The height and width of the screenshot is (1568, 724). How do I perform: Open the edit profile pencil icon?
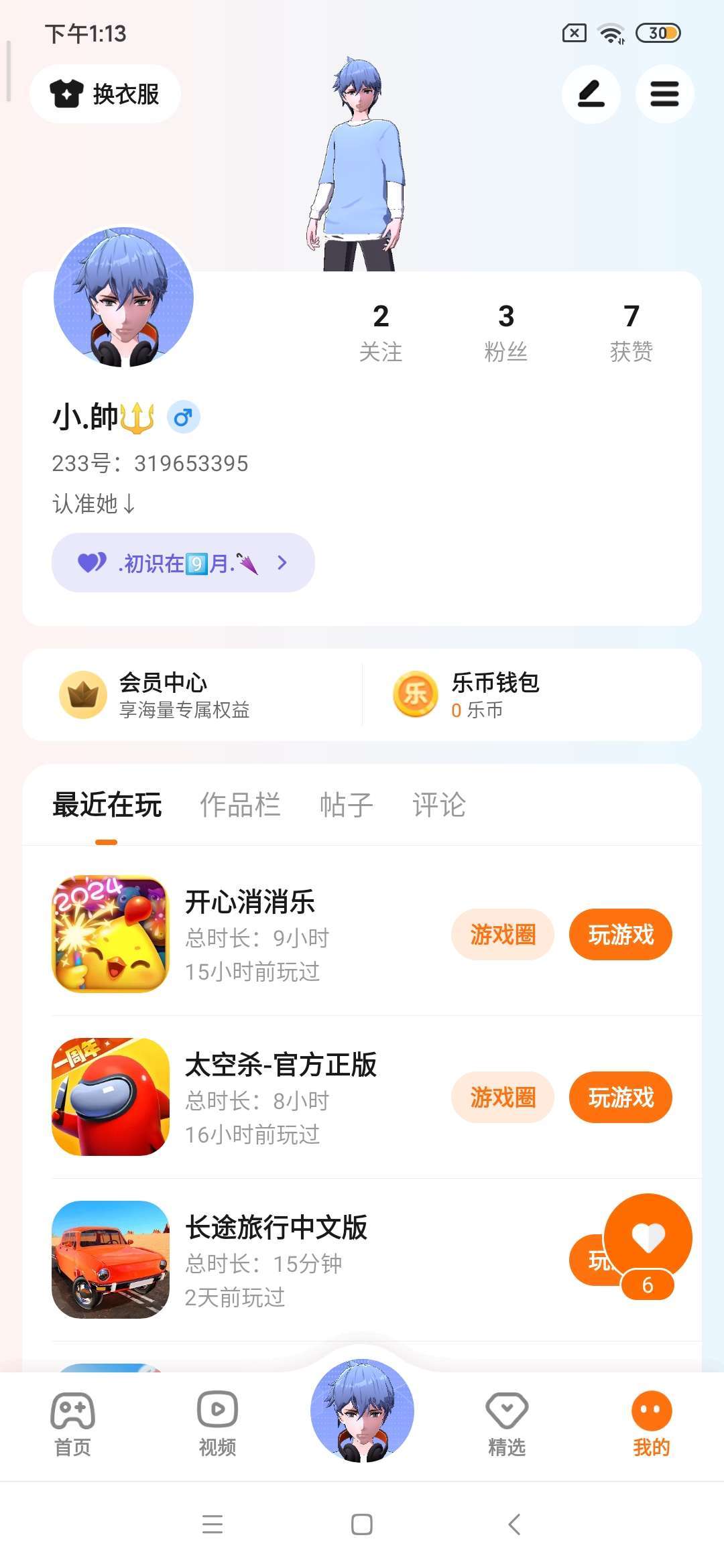tap(591, 94)
